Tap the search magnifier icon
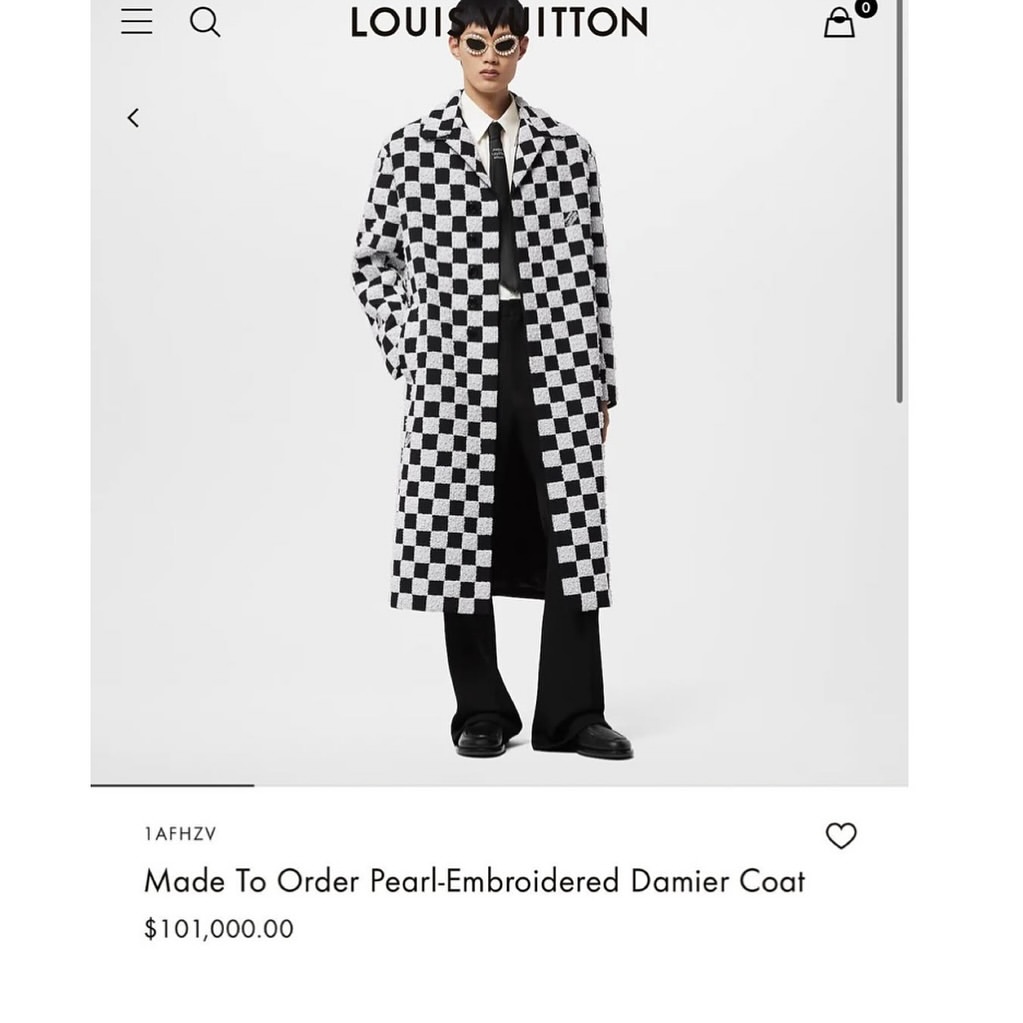This screenshot has height=1023, width=1023. [205, 21]
